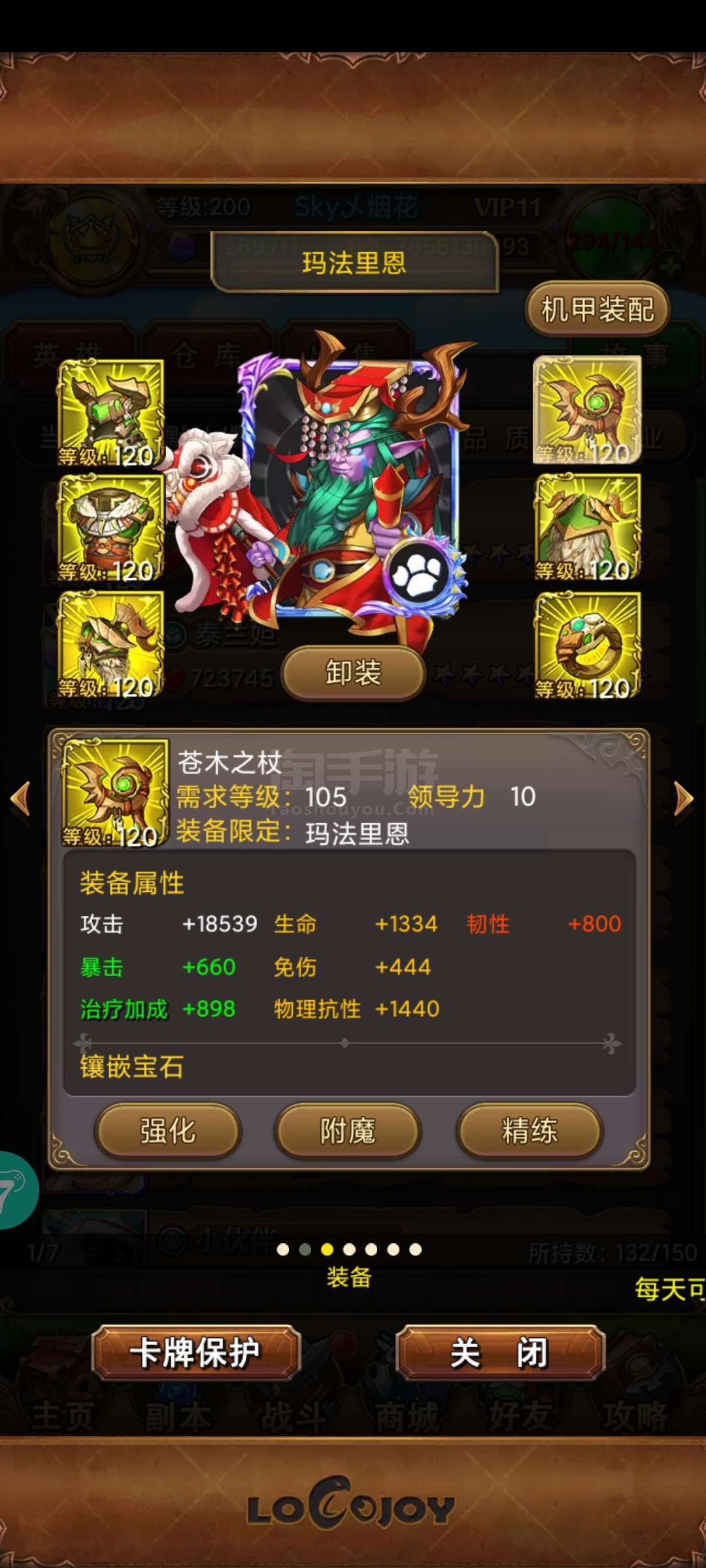The image size is (706, 1568).
Task: Select the chest armor equipment slot
Action: coord(110,529)
